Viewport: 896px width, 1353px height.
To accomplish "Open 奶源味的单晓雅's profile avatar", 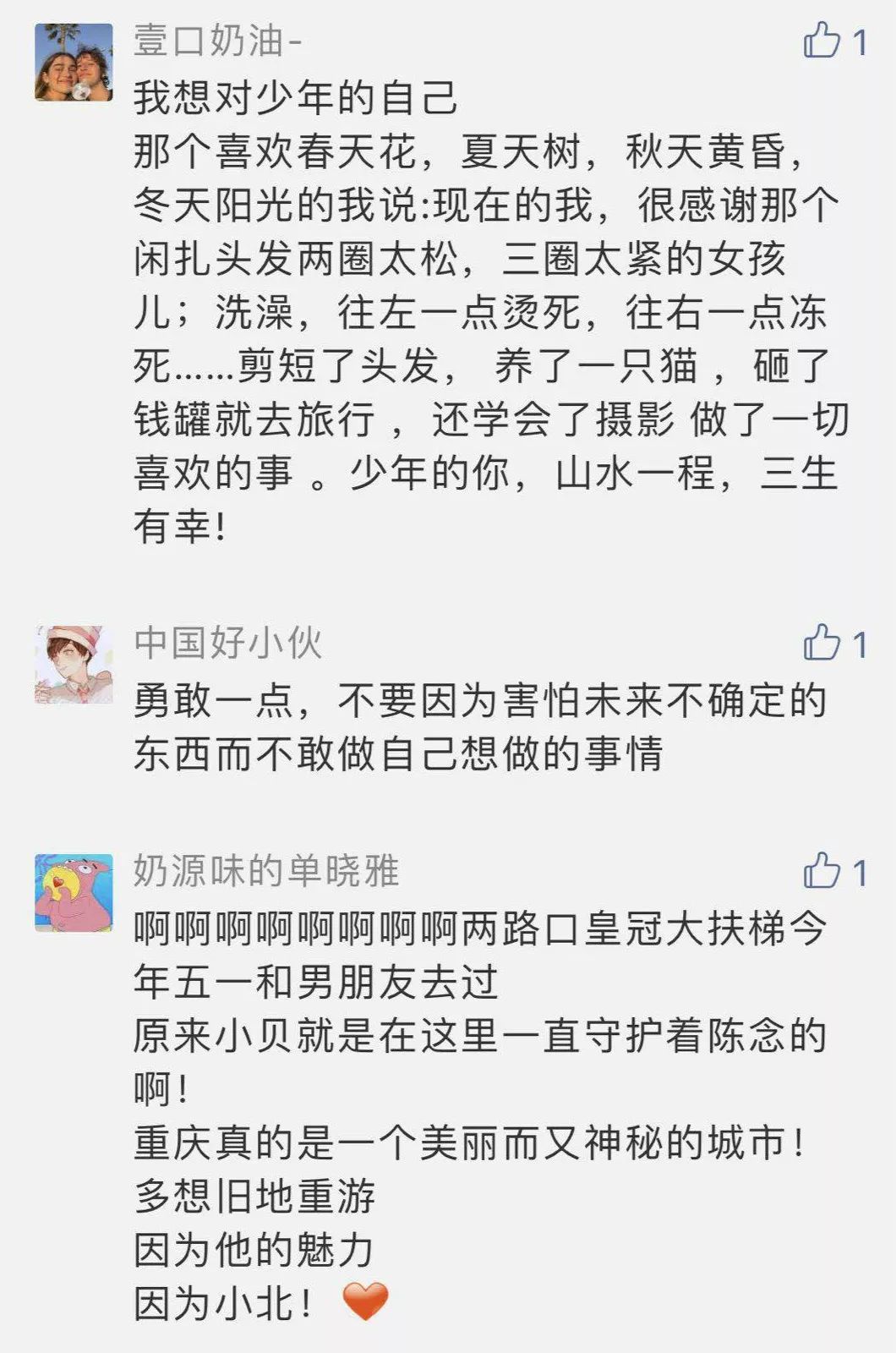I will pos(74,893).
